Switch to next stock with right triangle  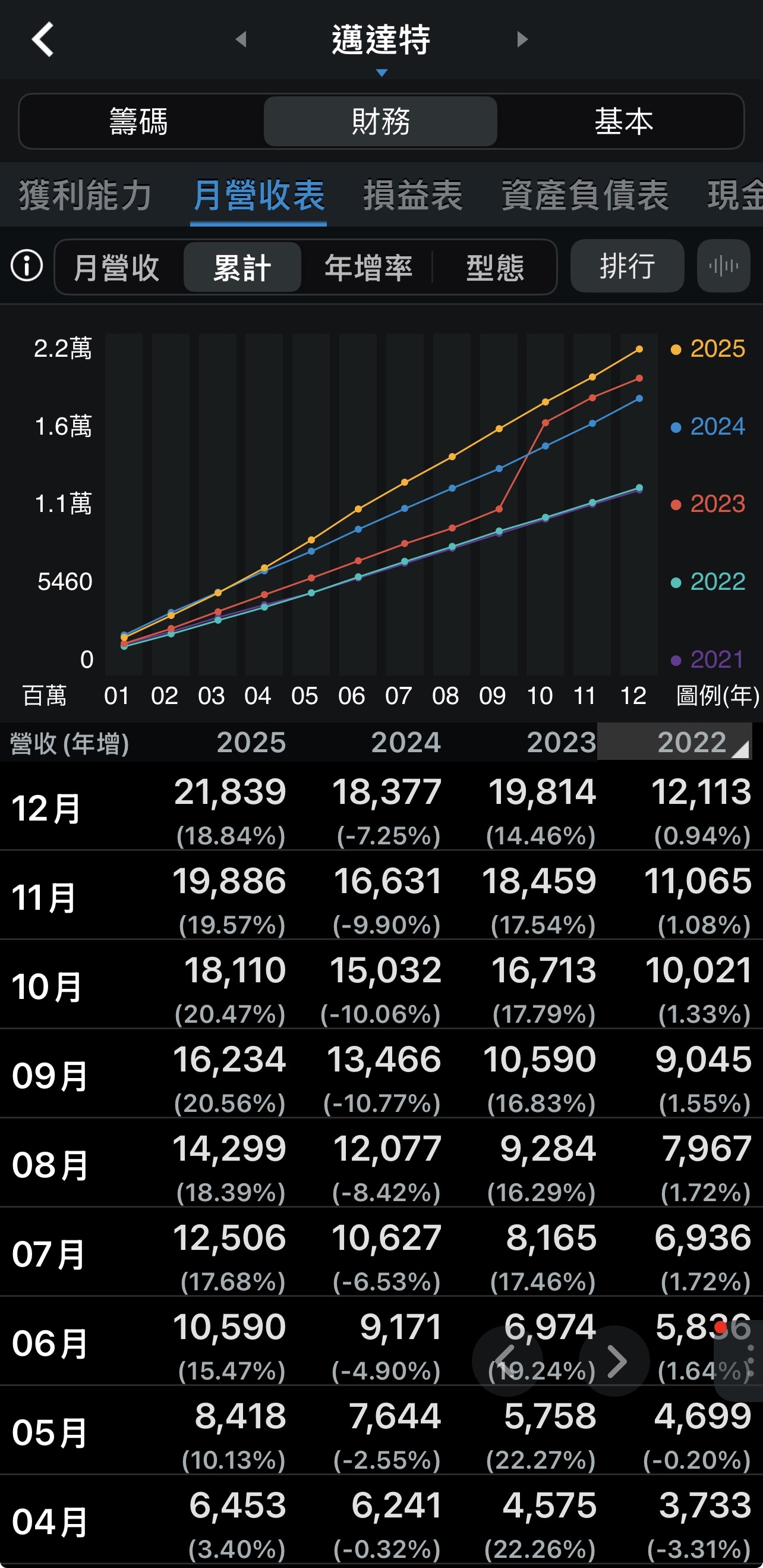(522, 40)
